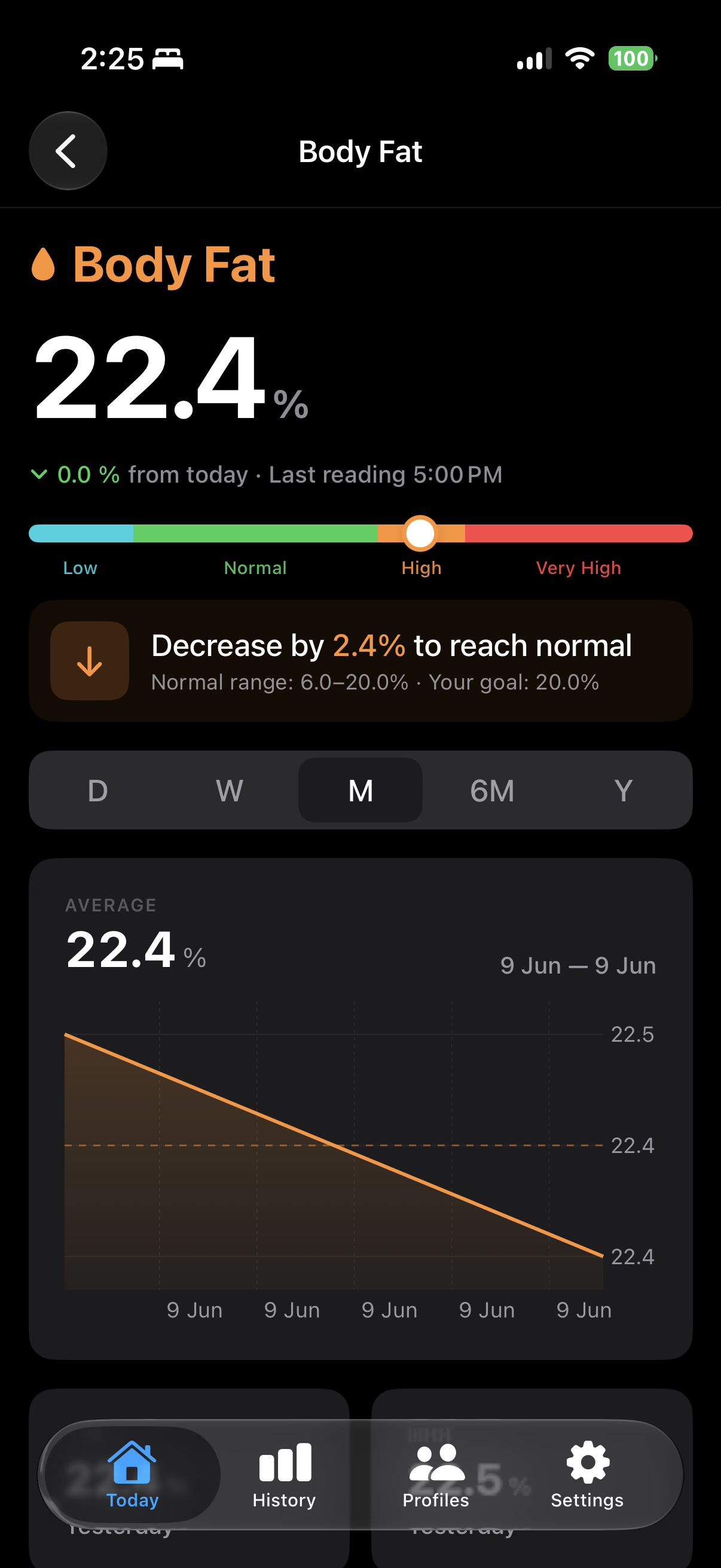This screenshot has height=1568, width=721.
Task: Switch the chart to 6M
Action: click(491, 790)
